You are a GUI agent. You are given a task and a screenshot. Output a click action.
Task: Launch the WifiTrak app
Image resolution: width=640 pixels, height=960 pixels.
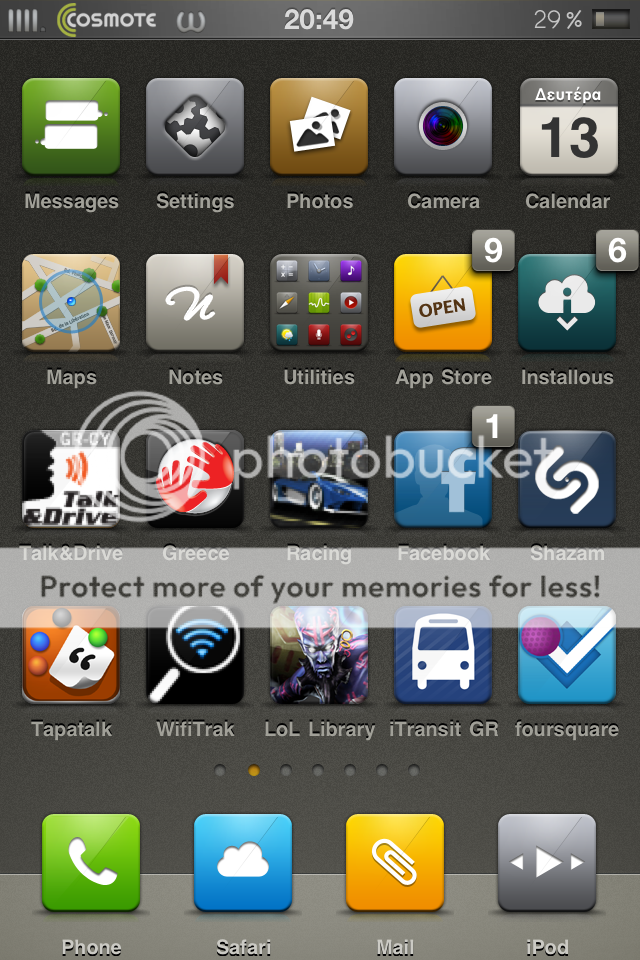195,655
